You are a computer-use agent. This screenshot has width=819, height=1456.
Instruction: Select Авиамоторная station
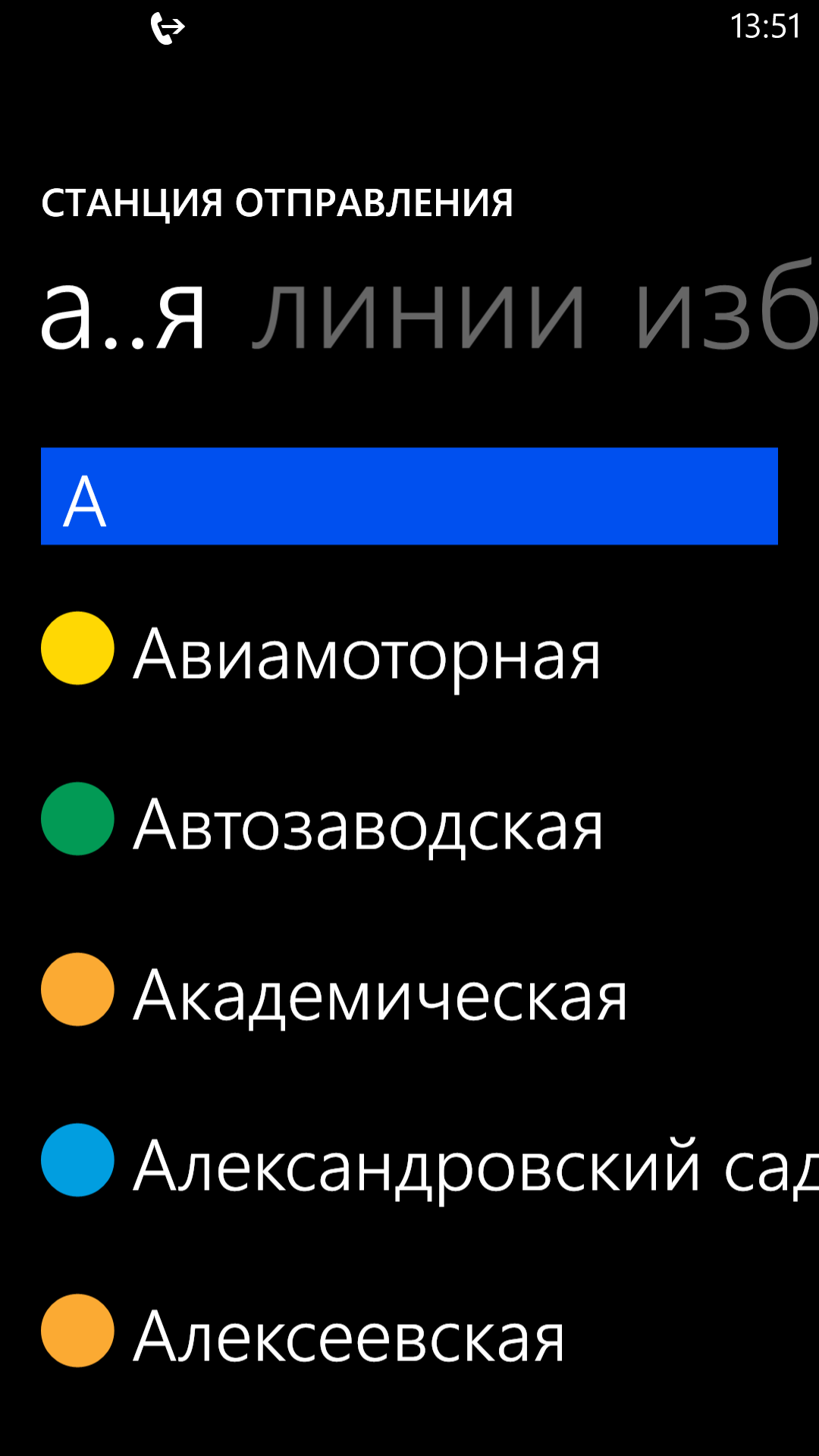click(409, 649)
